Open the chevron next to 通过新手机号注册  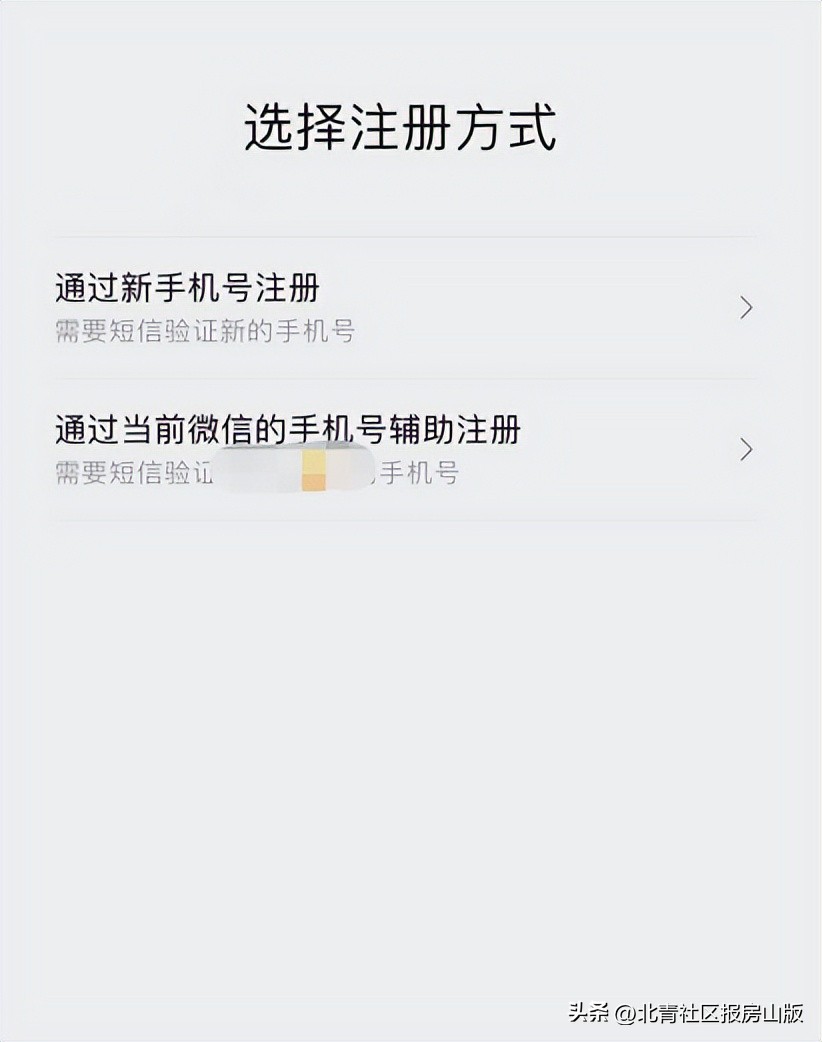[748, 308]
